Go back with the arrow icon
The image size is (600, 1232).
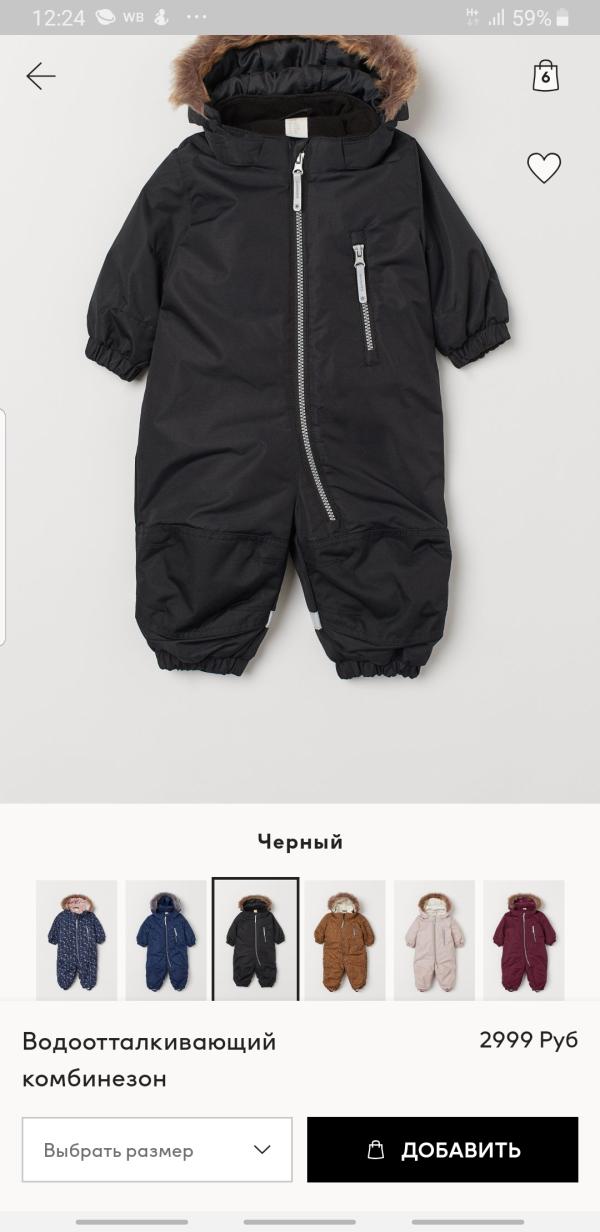tap(41, 76)
